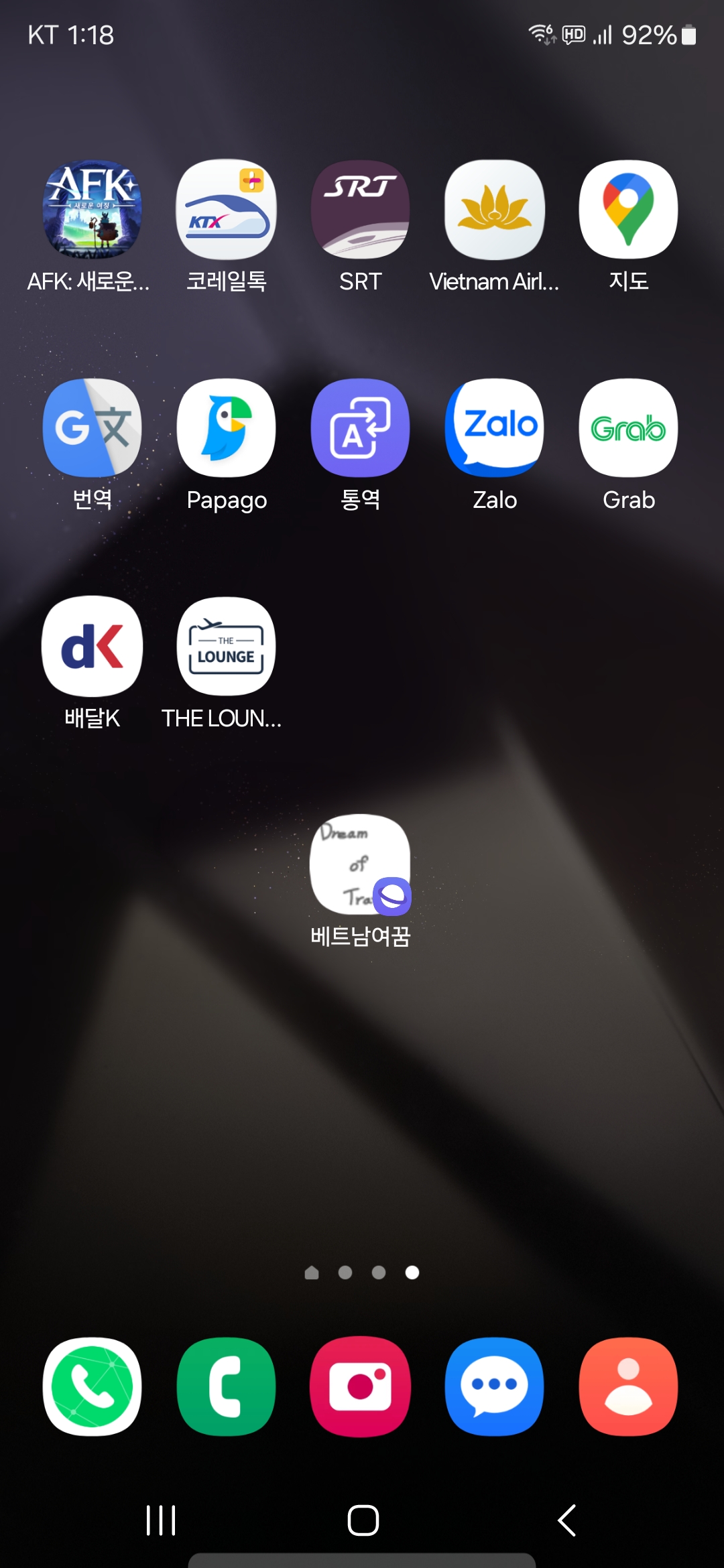Image resolution: width=724 pixels, height=1568 pixels.
Task: Open the SRT train app
Action: point(361,210)
